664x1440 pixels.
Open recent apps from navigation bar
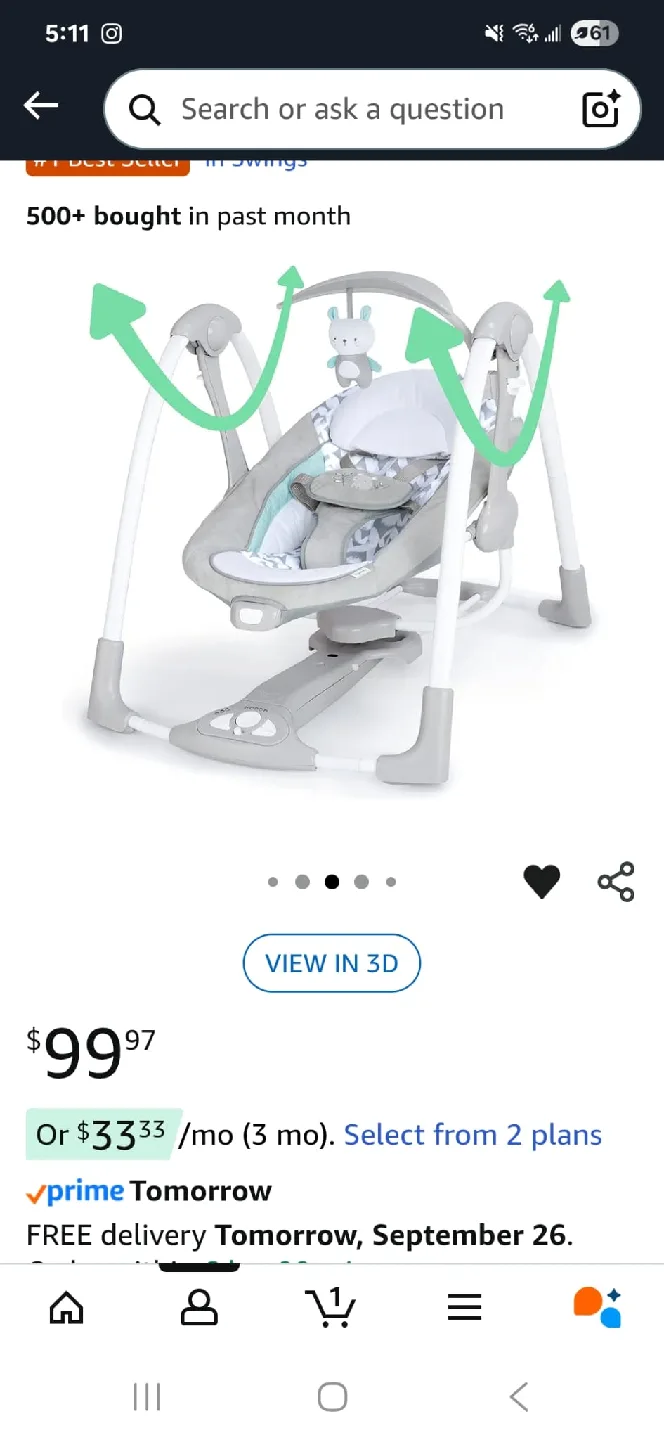tap(147, 1397)
